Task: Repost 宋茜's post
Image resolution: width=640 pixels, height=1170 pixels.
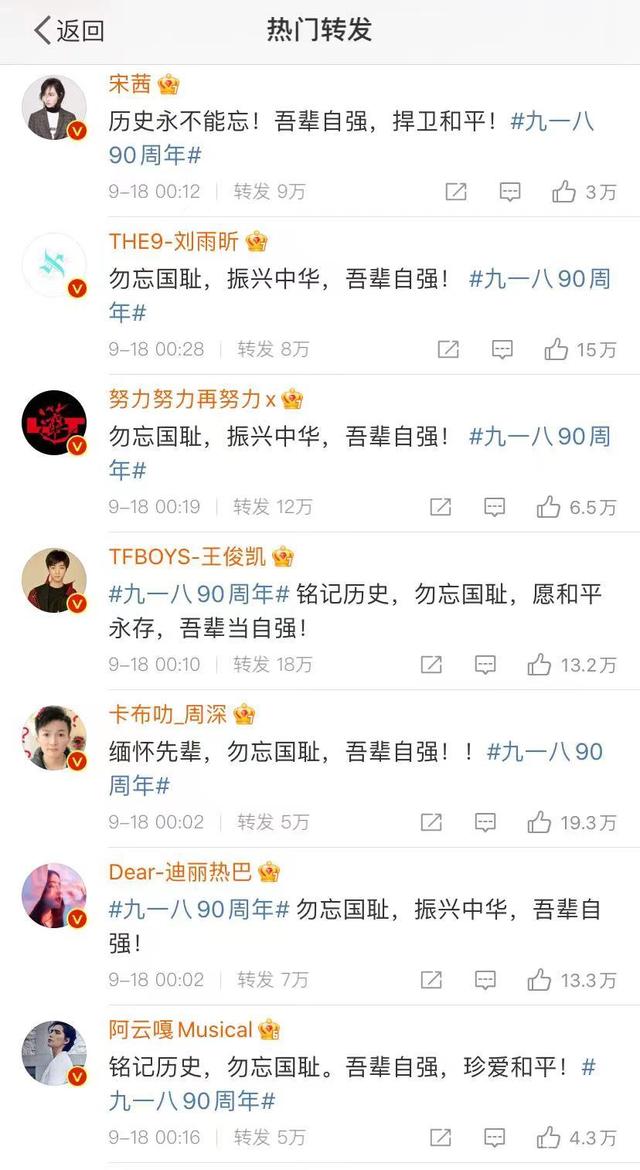Action: 456,191
